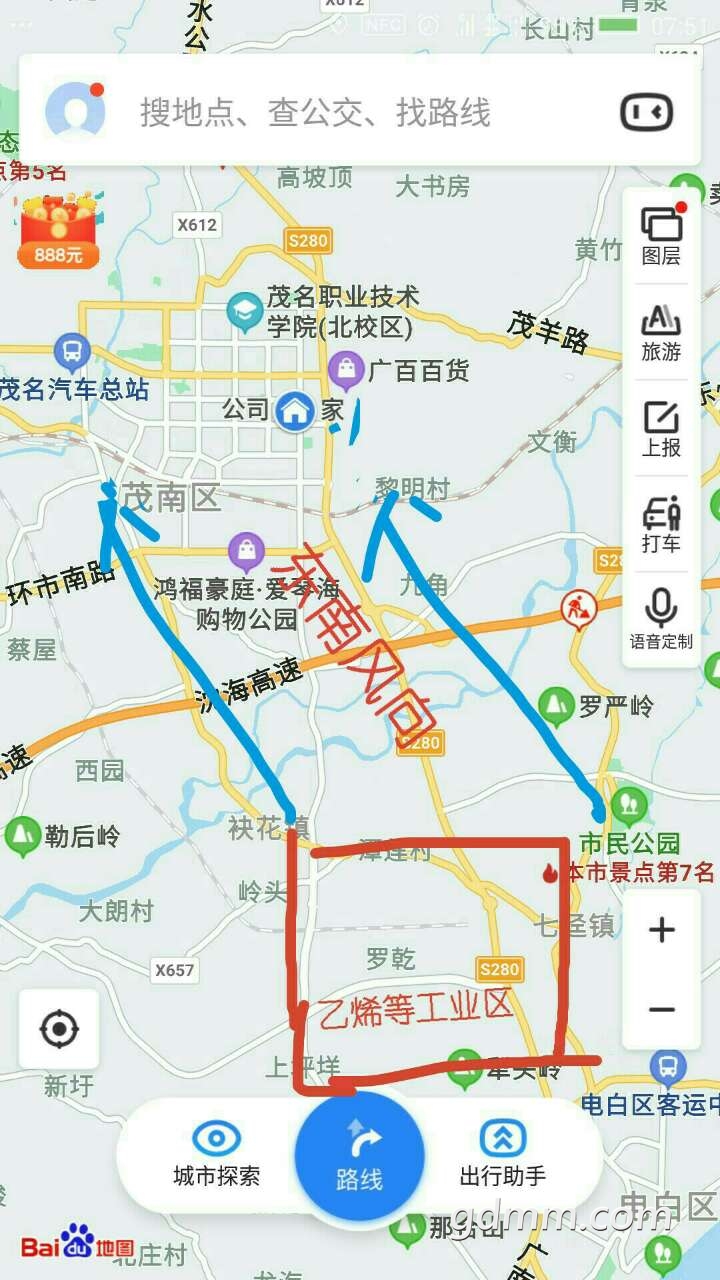The width and height of the screenshot is (720, 1280).
Task: Open 语音定制 voice customization
Action: coord(661,620)
